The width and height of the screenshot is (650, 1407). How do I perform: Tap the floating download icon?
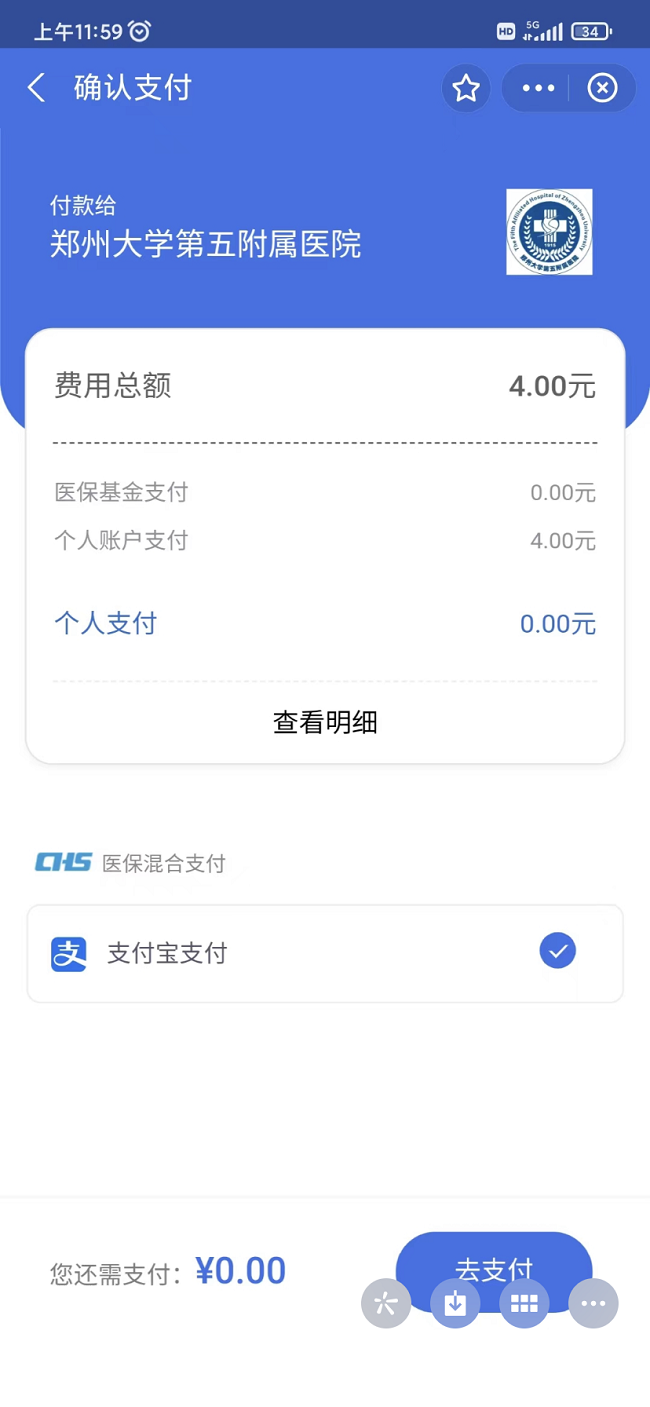tap(455, 1303)
